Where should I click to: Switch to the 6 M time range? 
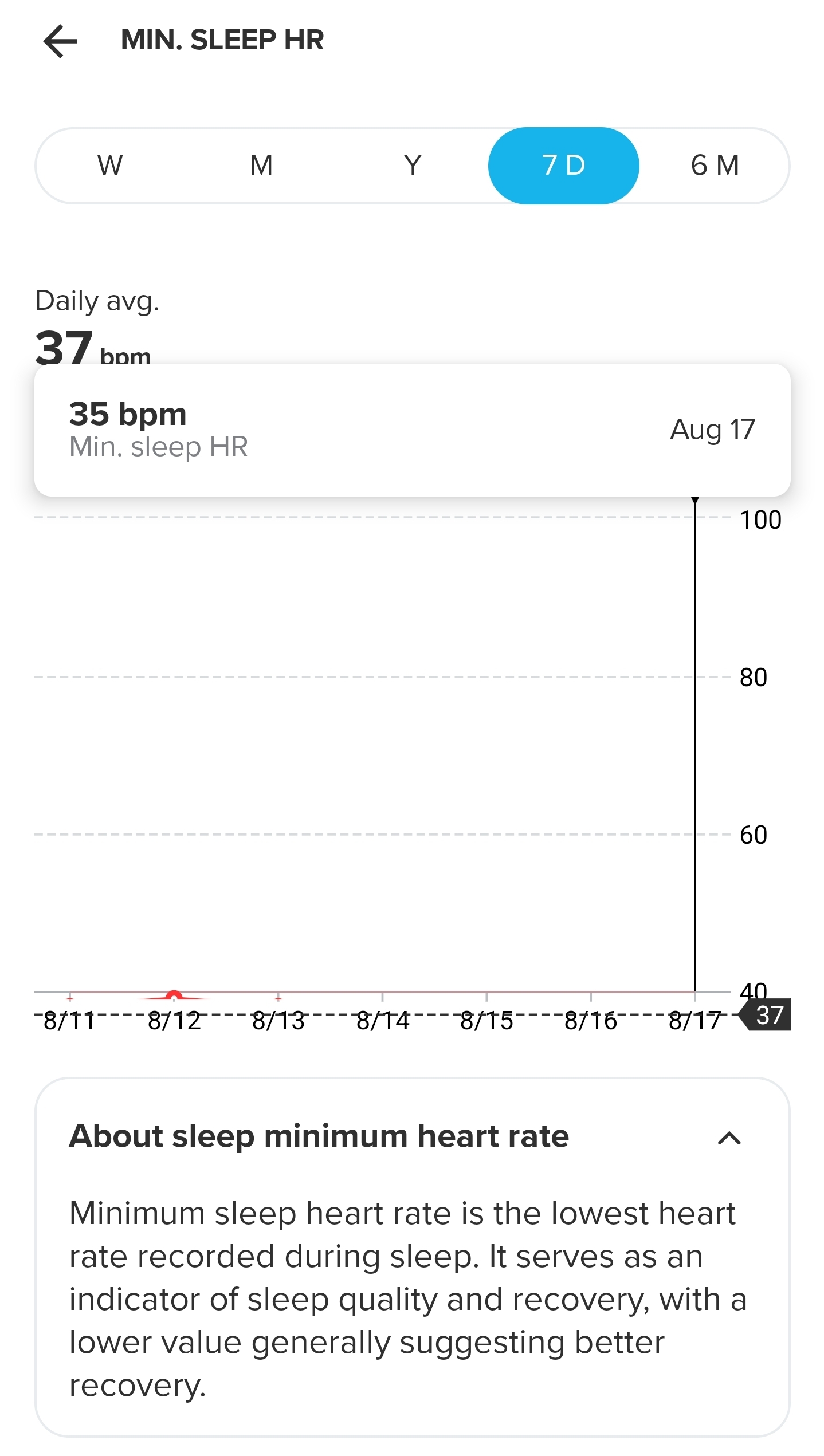pyautogui.click(x=715, y=166)
